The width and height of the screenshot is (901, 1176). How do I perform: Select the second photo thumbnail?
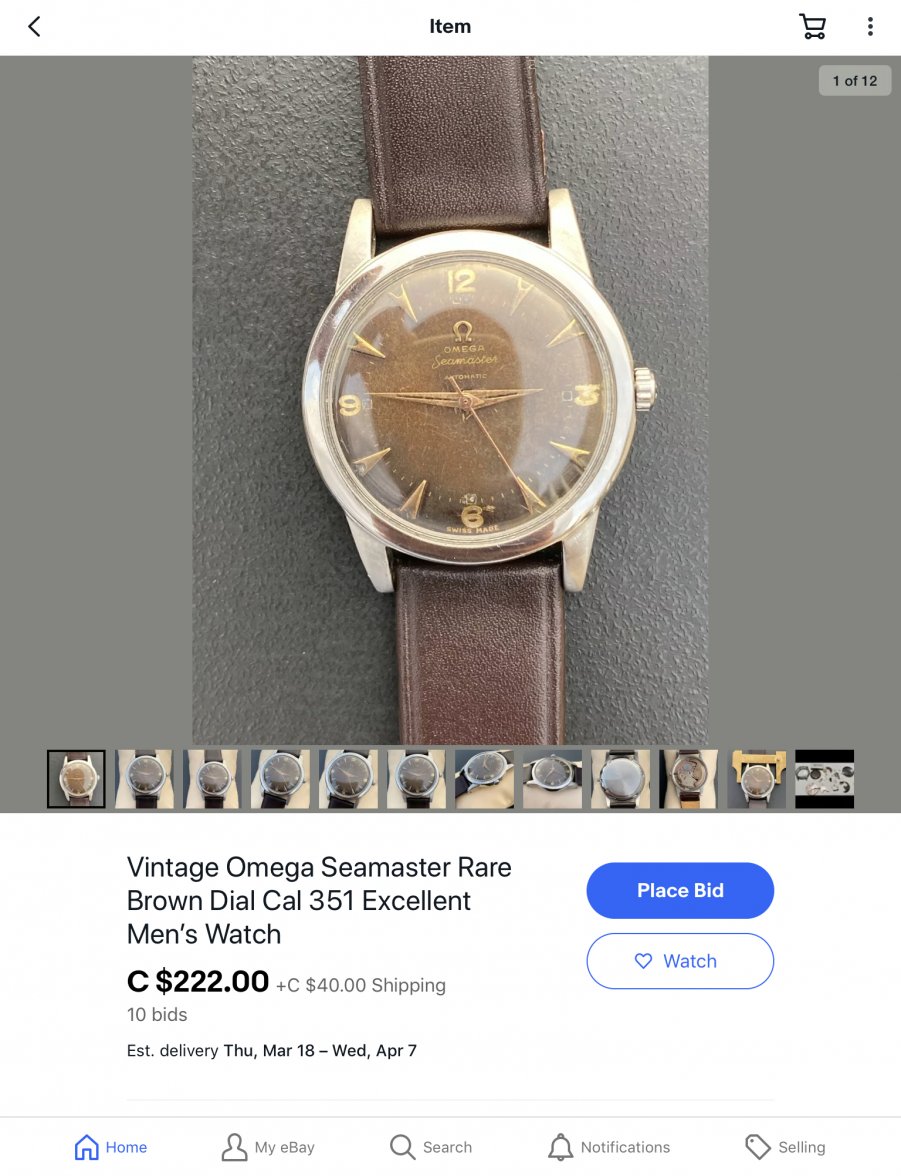point(144,779)
